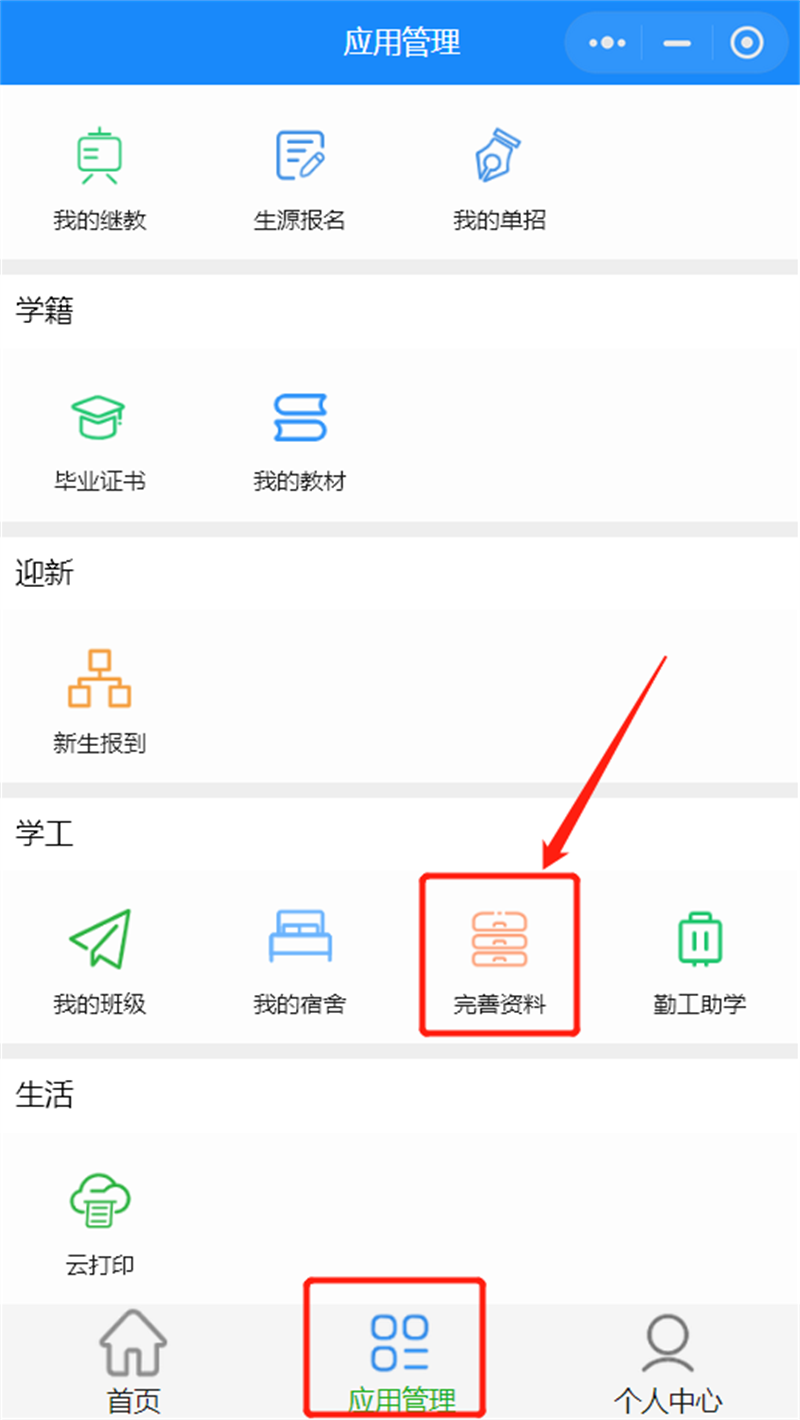This screenshot has height=1420, width=800.
Task: Go to 个人中心 tab
Action: pos(667,1360)
